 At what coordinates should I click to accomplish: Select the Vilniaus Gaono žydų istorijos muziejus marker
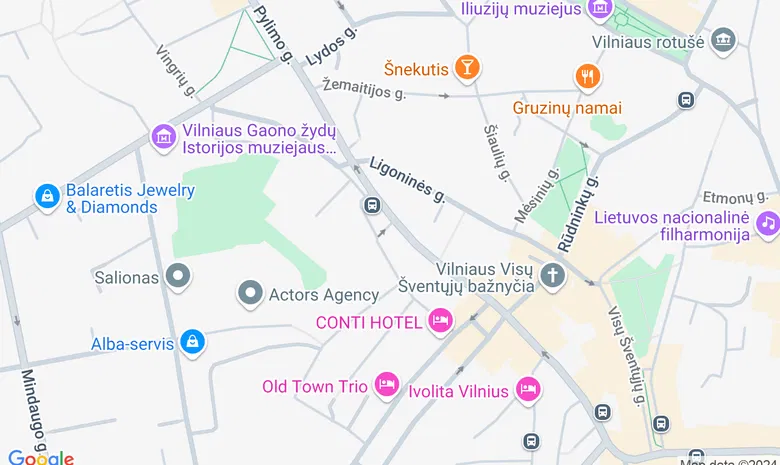[164, 135]
